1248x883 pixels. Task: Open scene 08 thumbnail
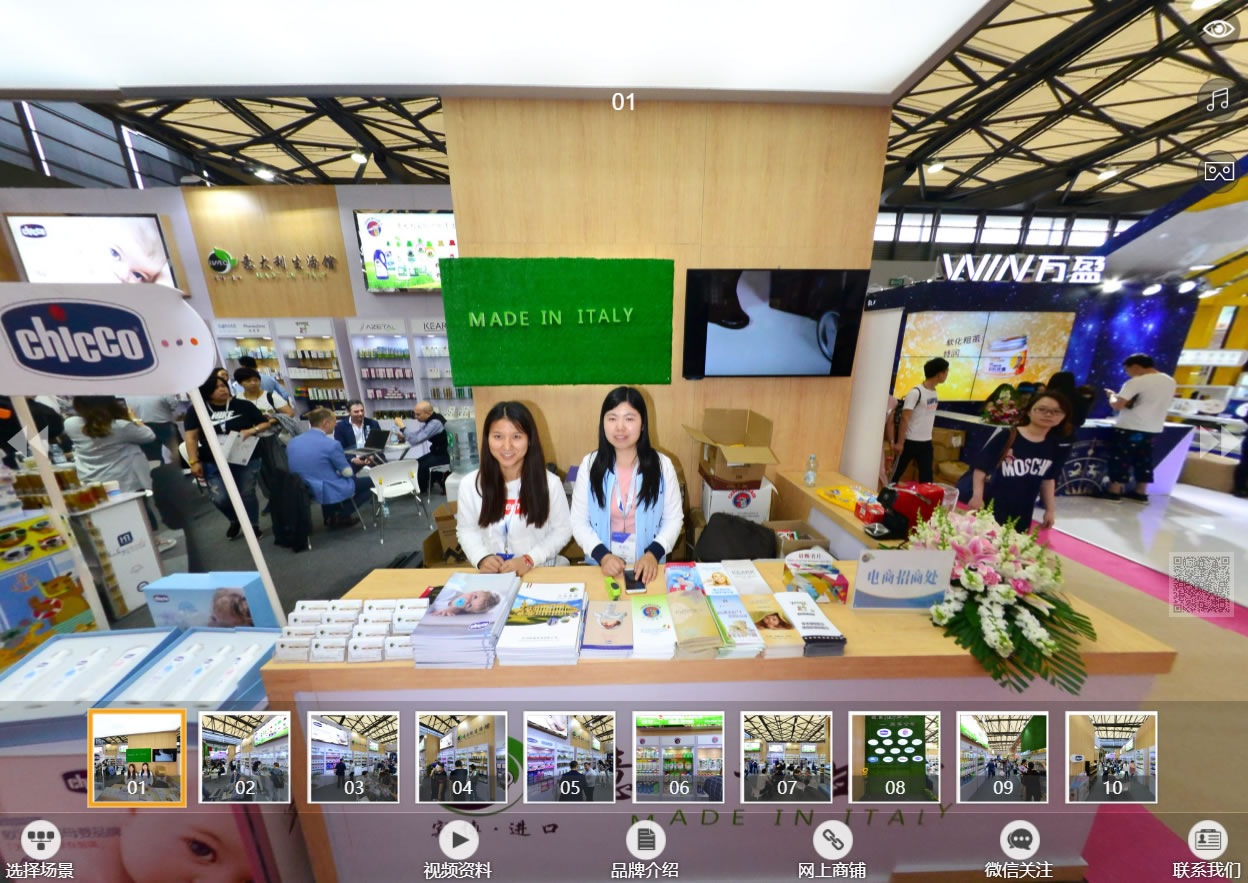pyautogui.click(x=895, y=757)
